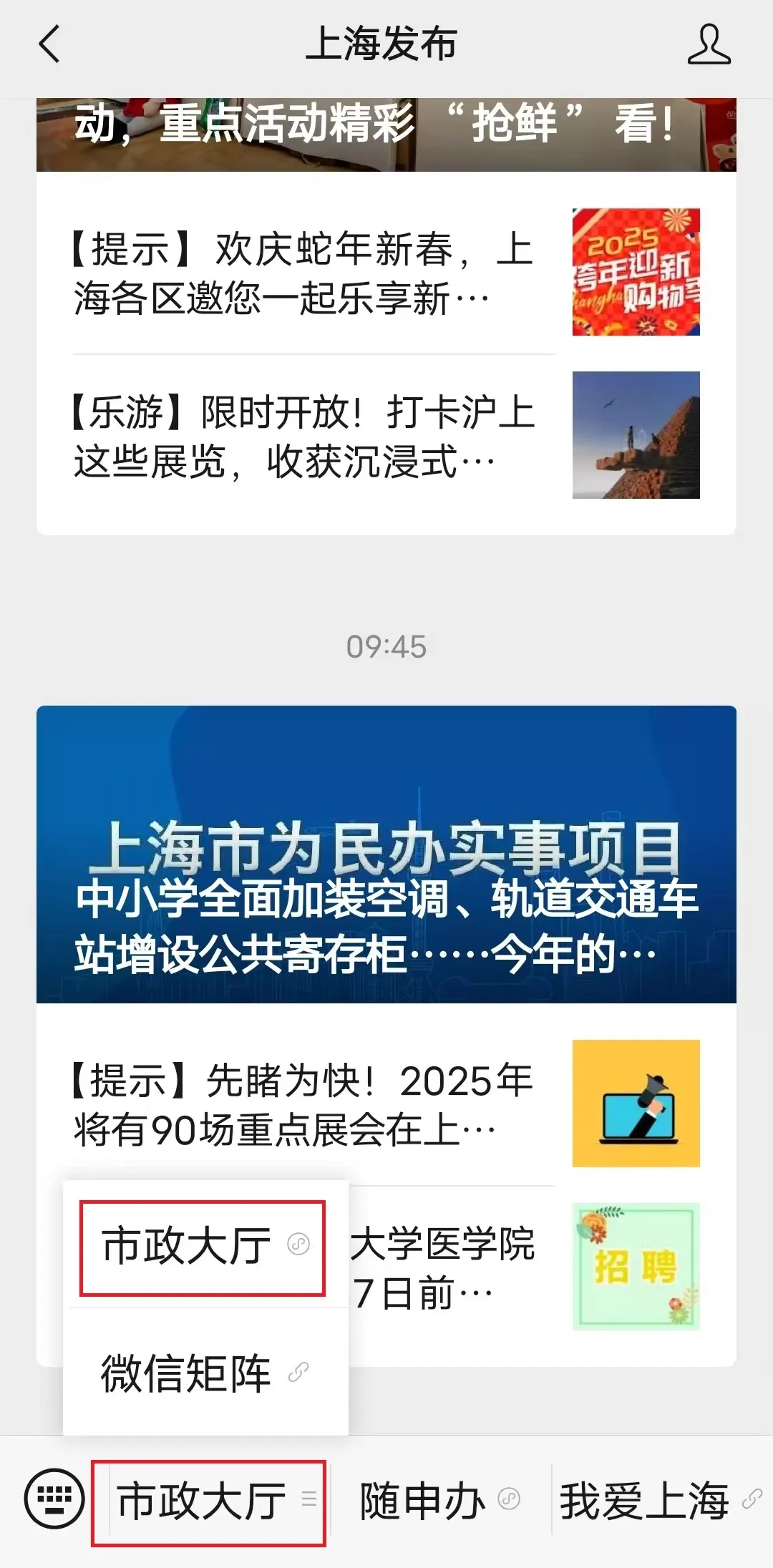The width and height of the screenshot is (773, 1568).
Task: Open the account profile icon
Action: point(708,44)
